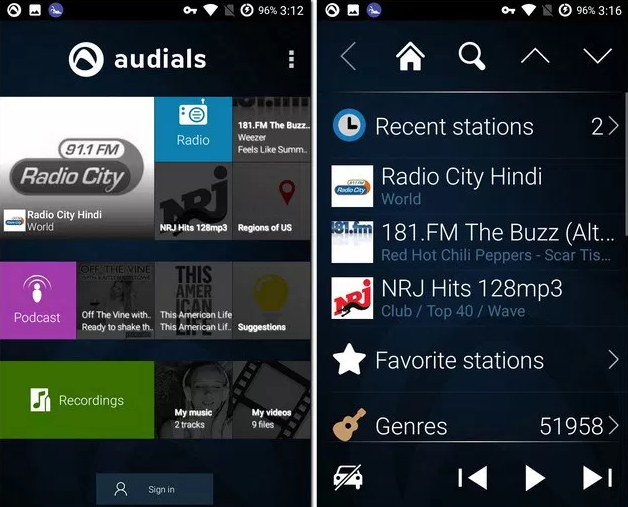The width and height of the screenshot is (628, 507).
Task: Go to the home icon
Action: 410,56
